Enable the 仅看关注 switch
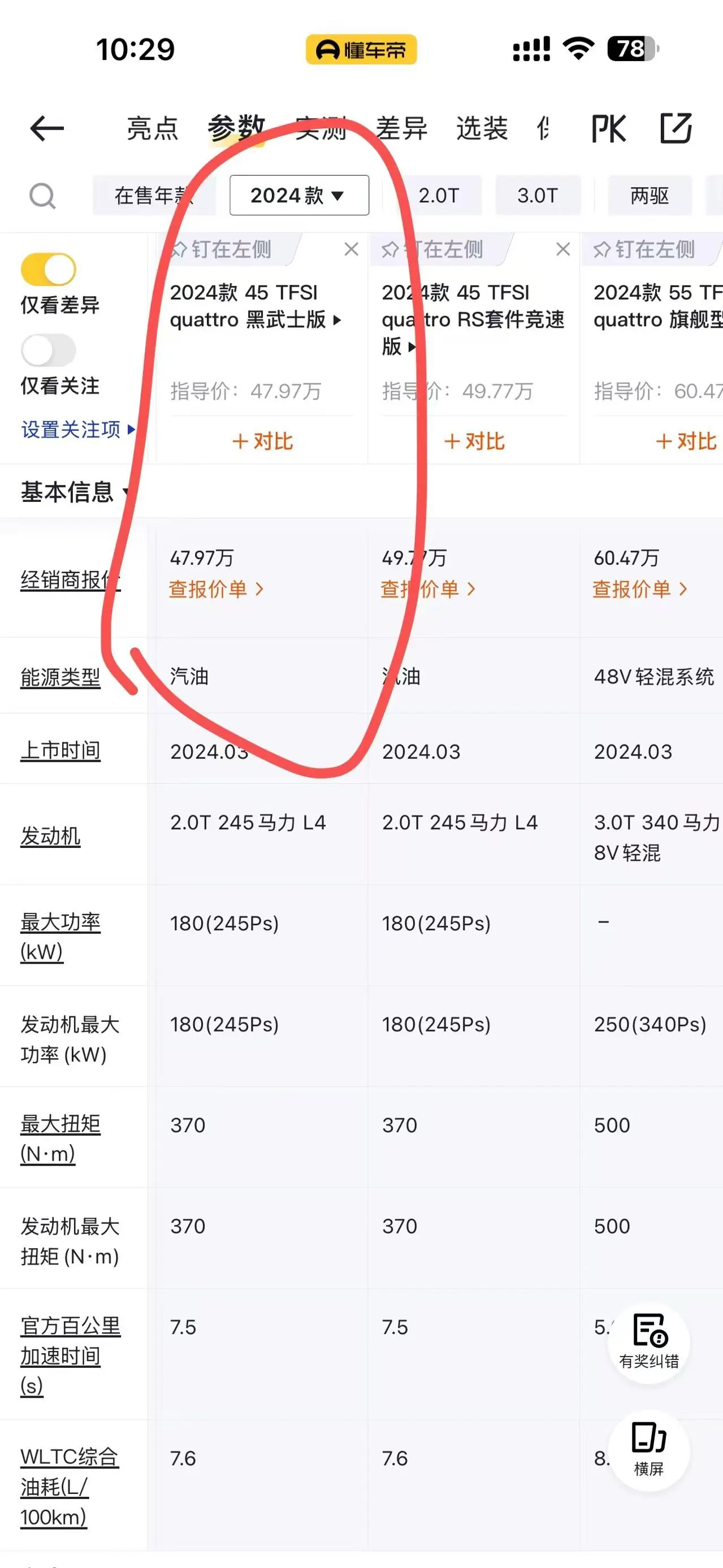This screenshot has width=723, height=1568. 49,350
